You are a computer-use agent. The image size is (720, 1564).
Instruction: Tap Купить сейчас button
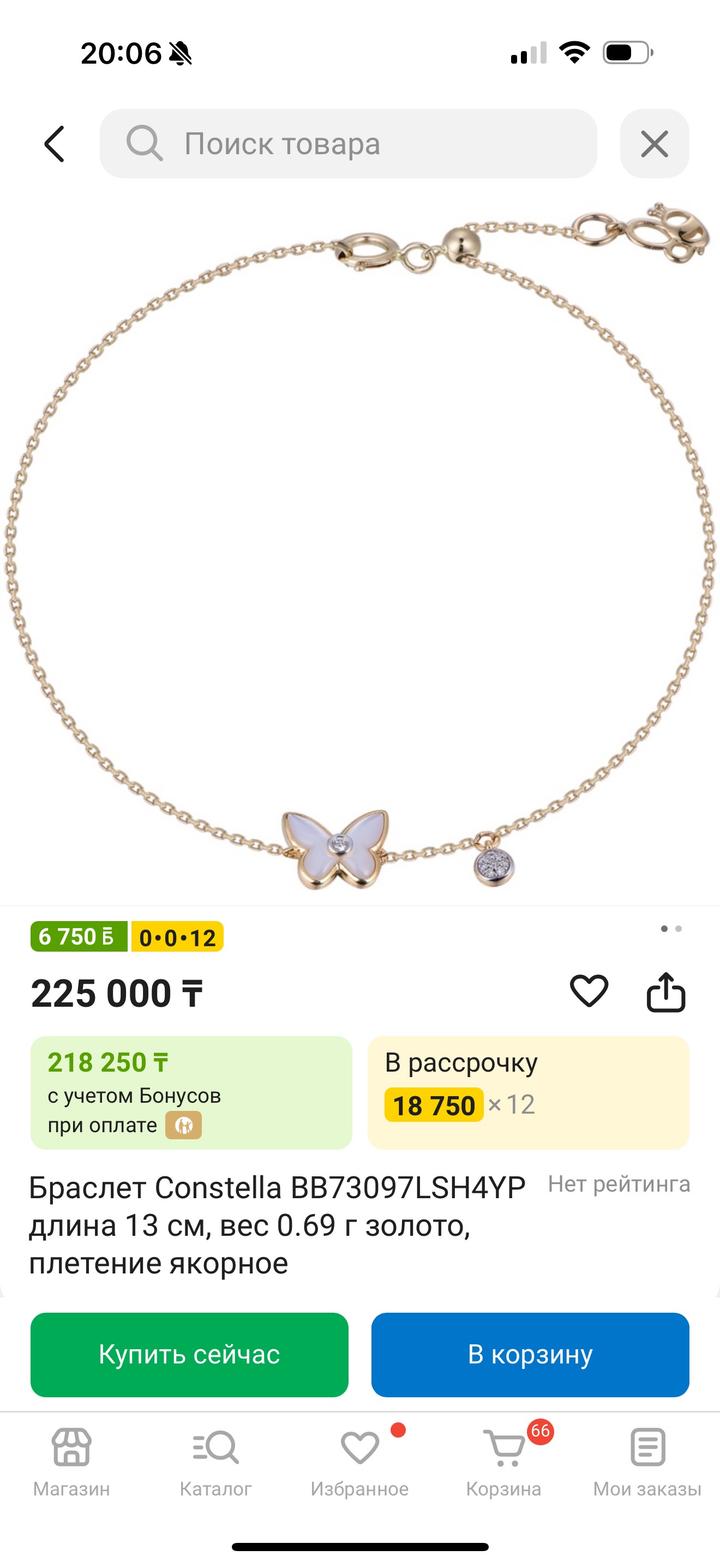(x=189, y=1354)
